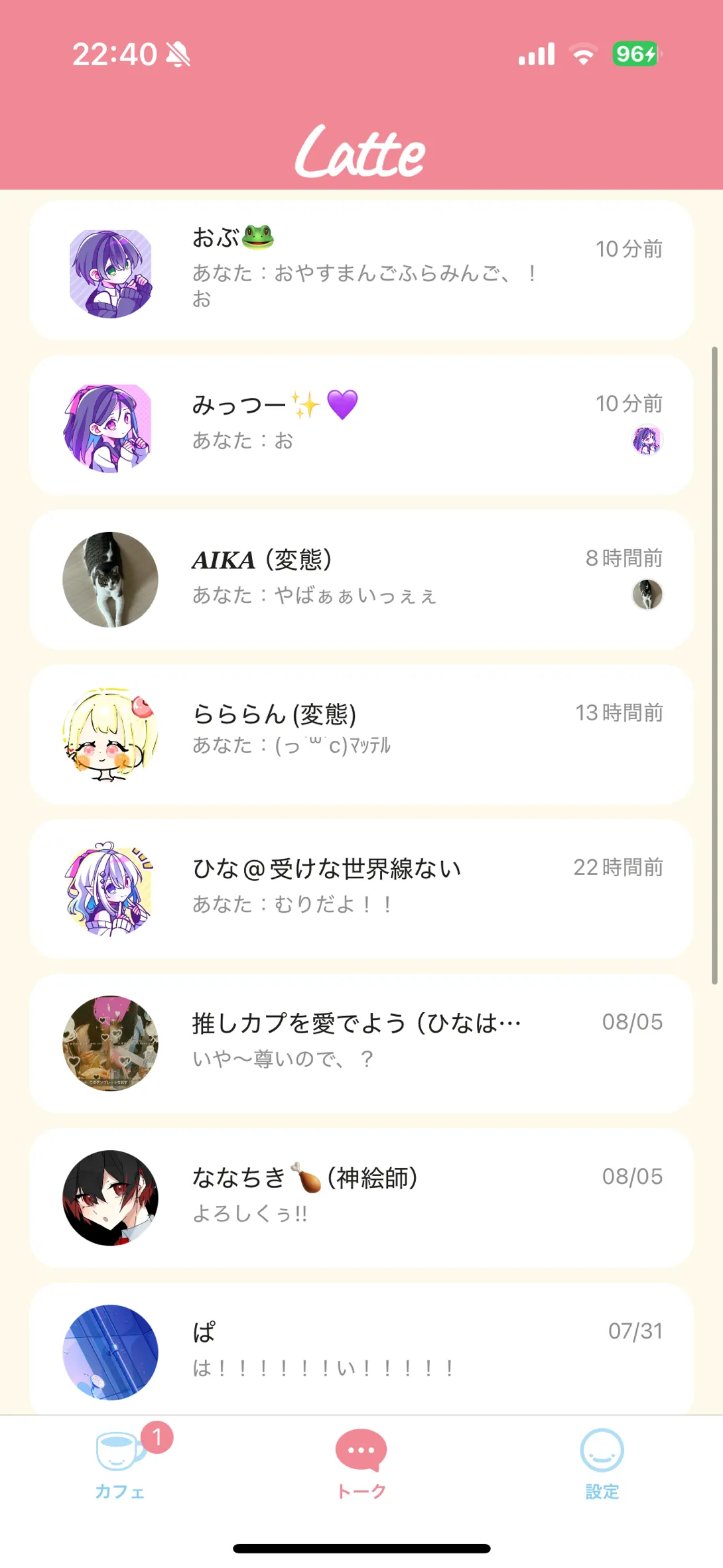
Task: Open the chat with おぶ
Action: click(361, 271)
